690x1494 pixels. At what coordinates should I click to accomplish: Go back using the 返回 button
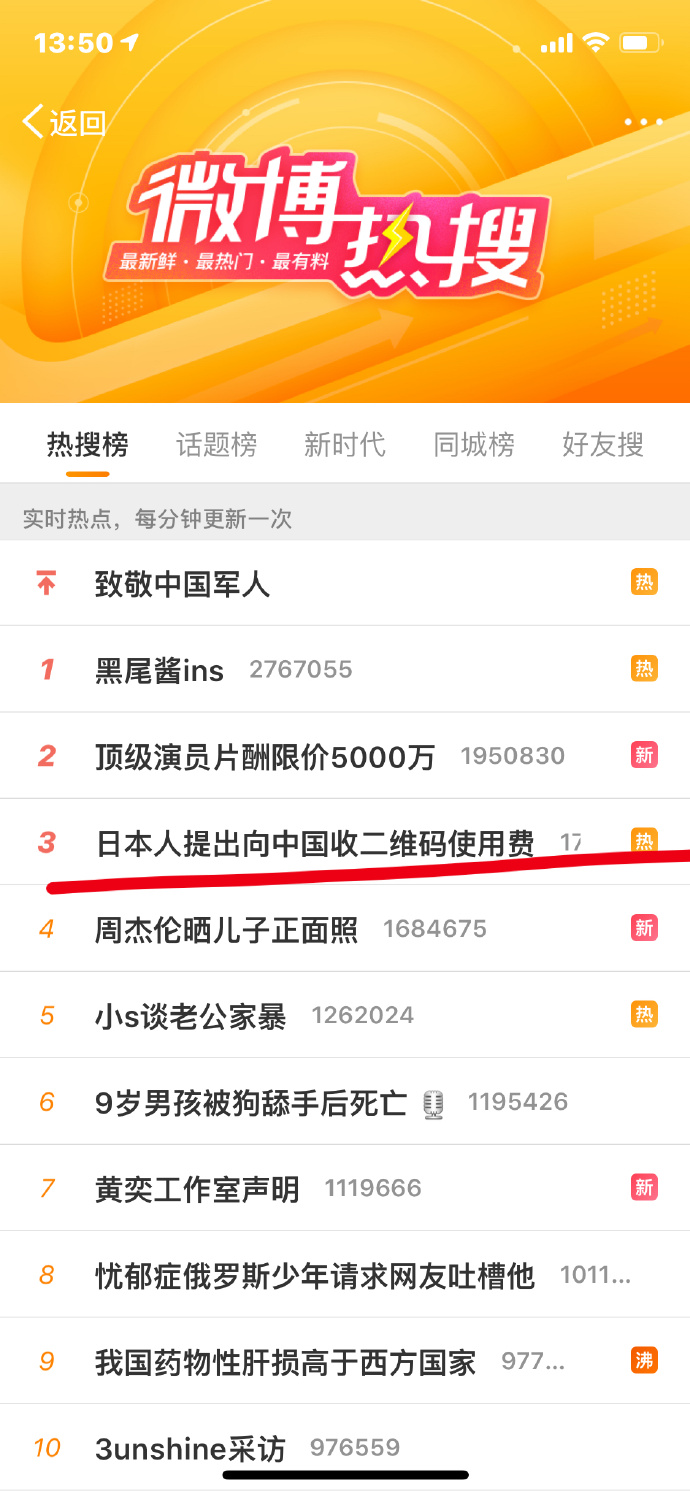65,123
